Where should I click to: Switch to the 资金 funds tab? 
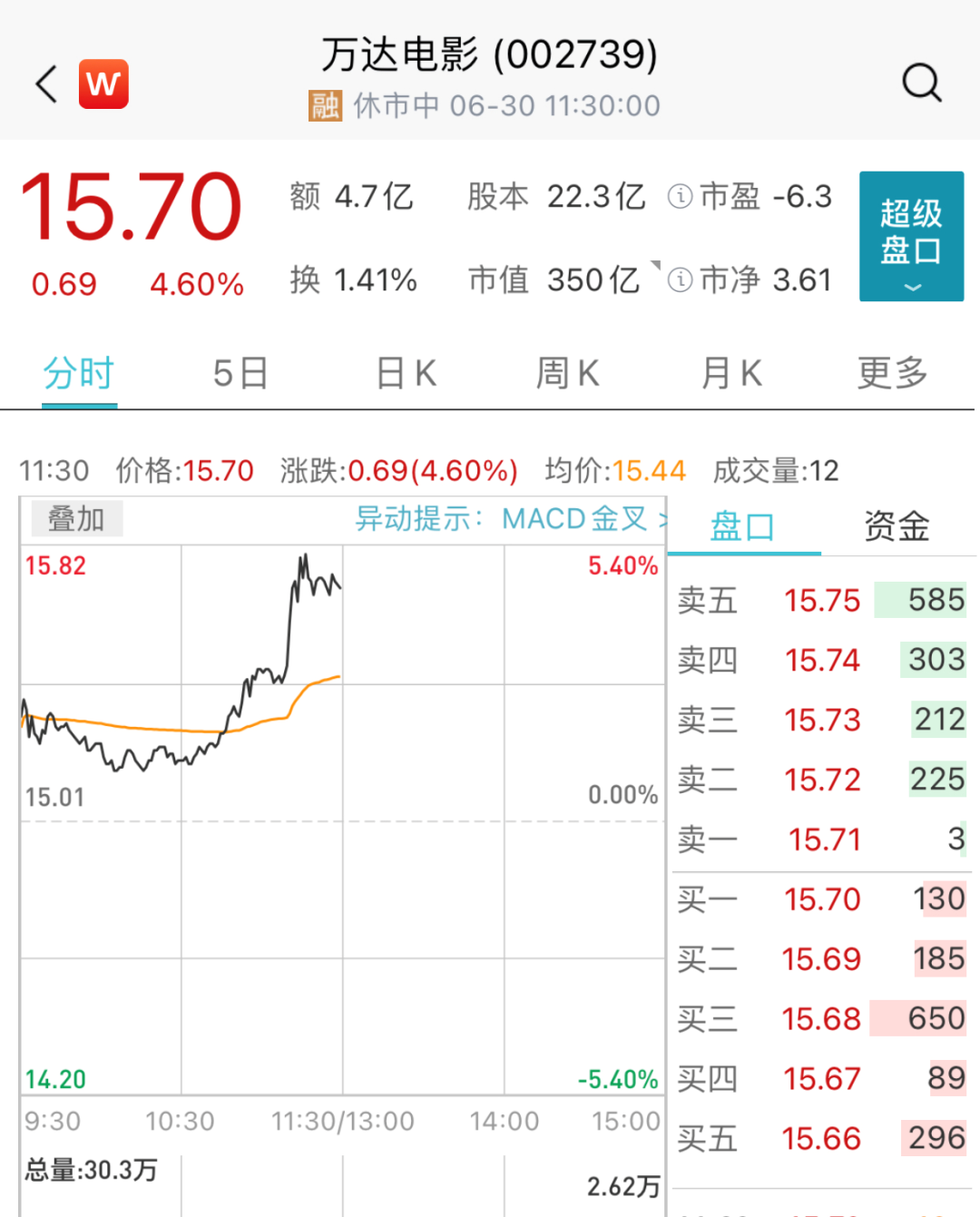[896, 526]
